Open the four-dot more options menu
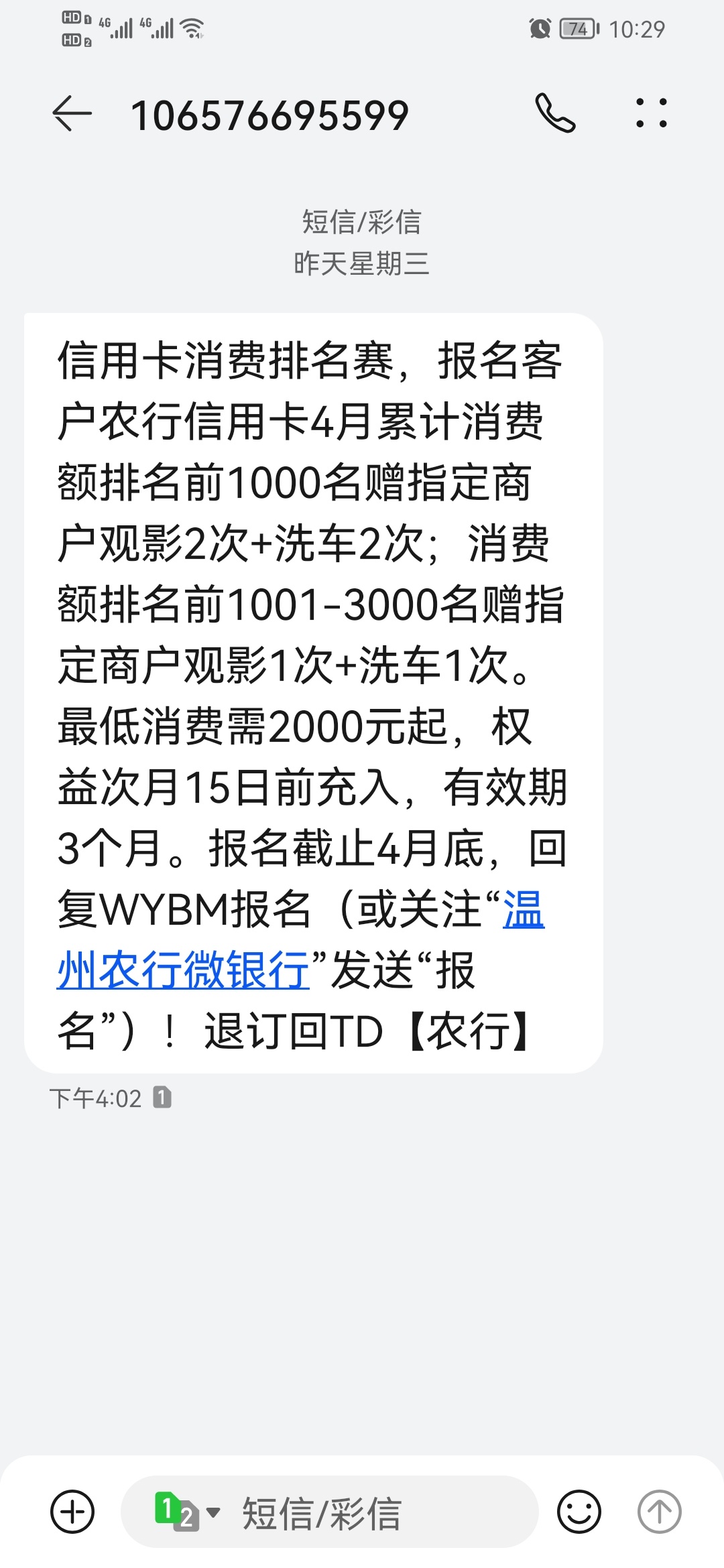 (651, 114)
